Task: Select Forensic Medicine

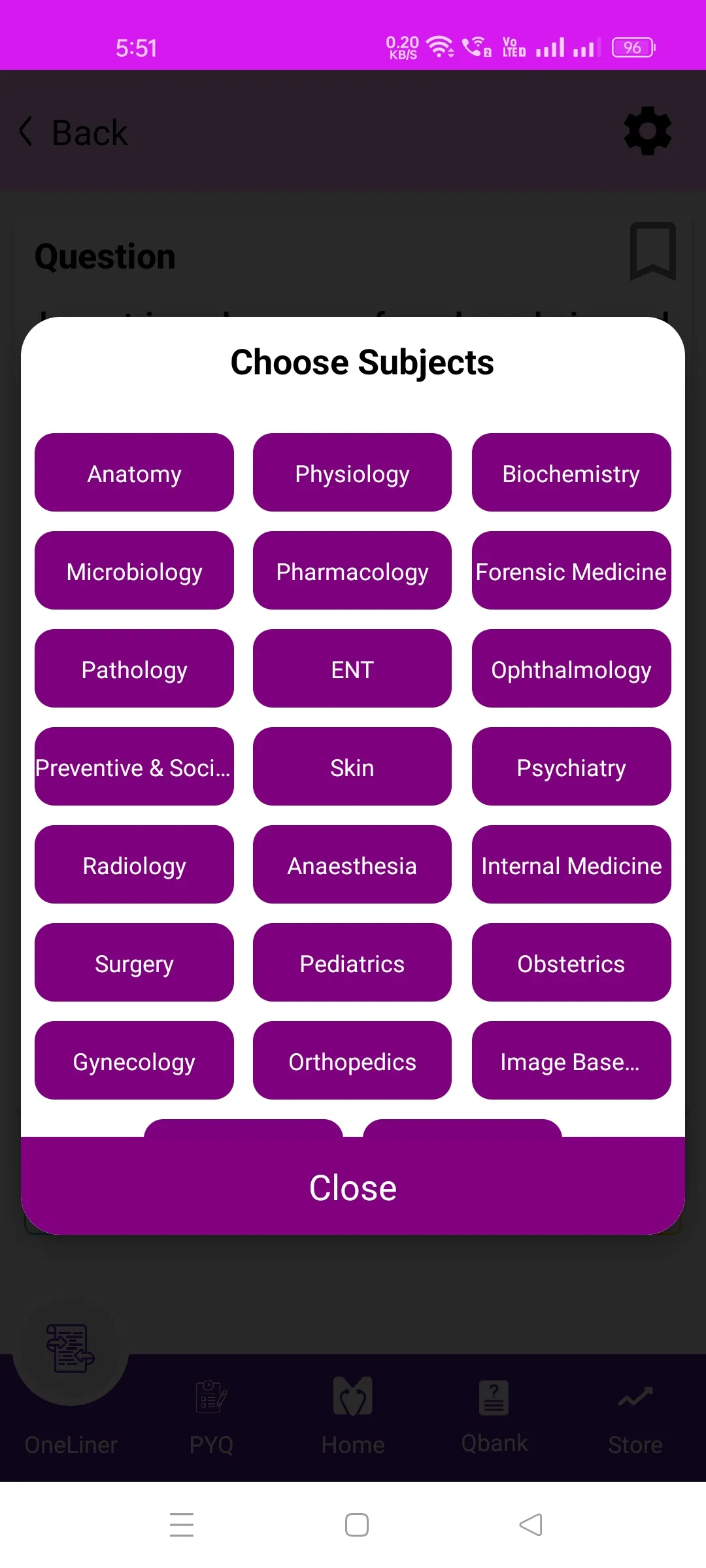Action: point(571,570)
